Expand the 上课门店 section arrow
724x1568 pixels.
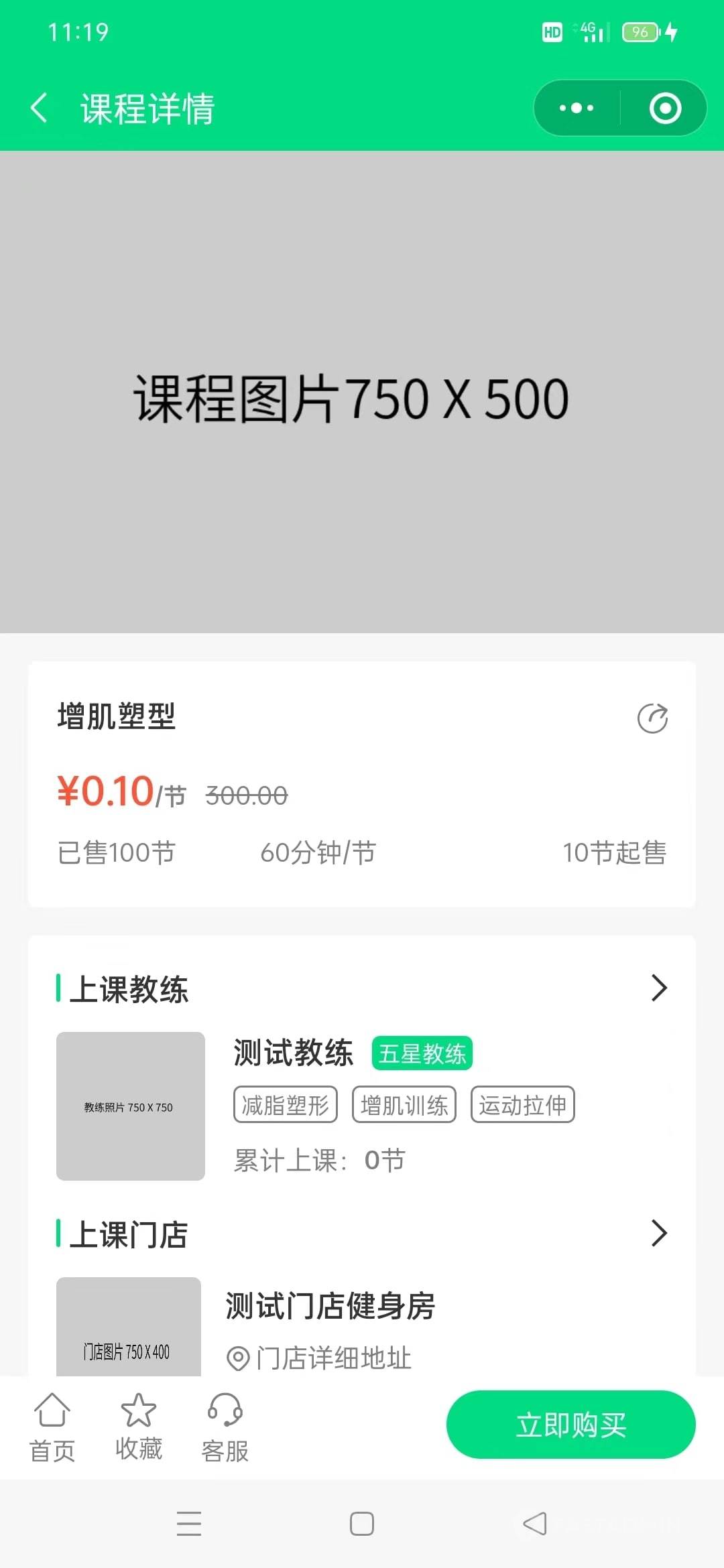(x=659, y=1233)
